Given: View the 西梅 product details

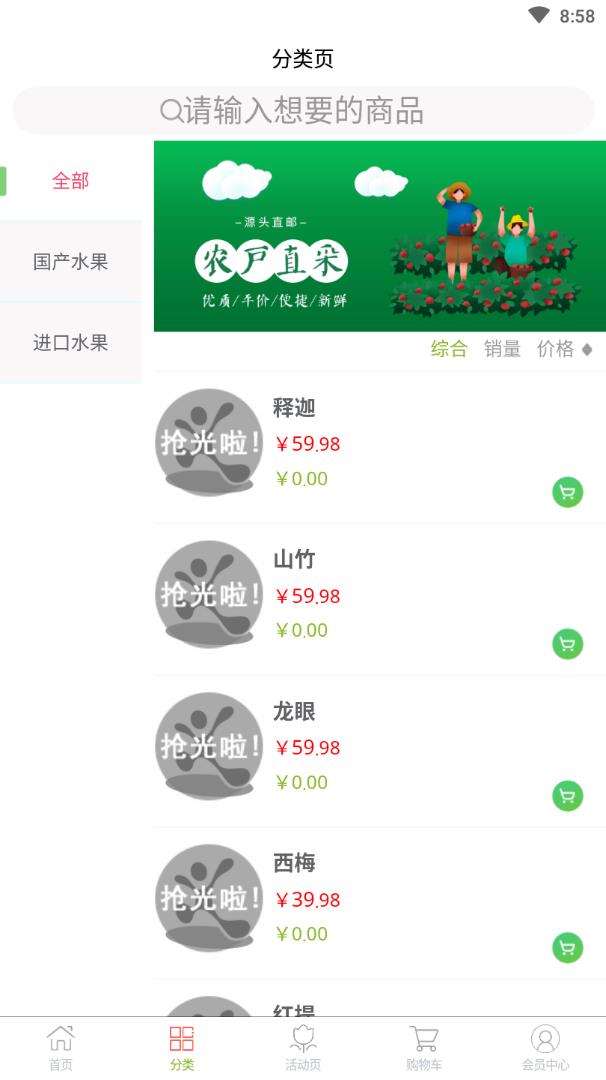Looking at the screenshot, I should [x=294, y=863].
